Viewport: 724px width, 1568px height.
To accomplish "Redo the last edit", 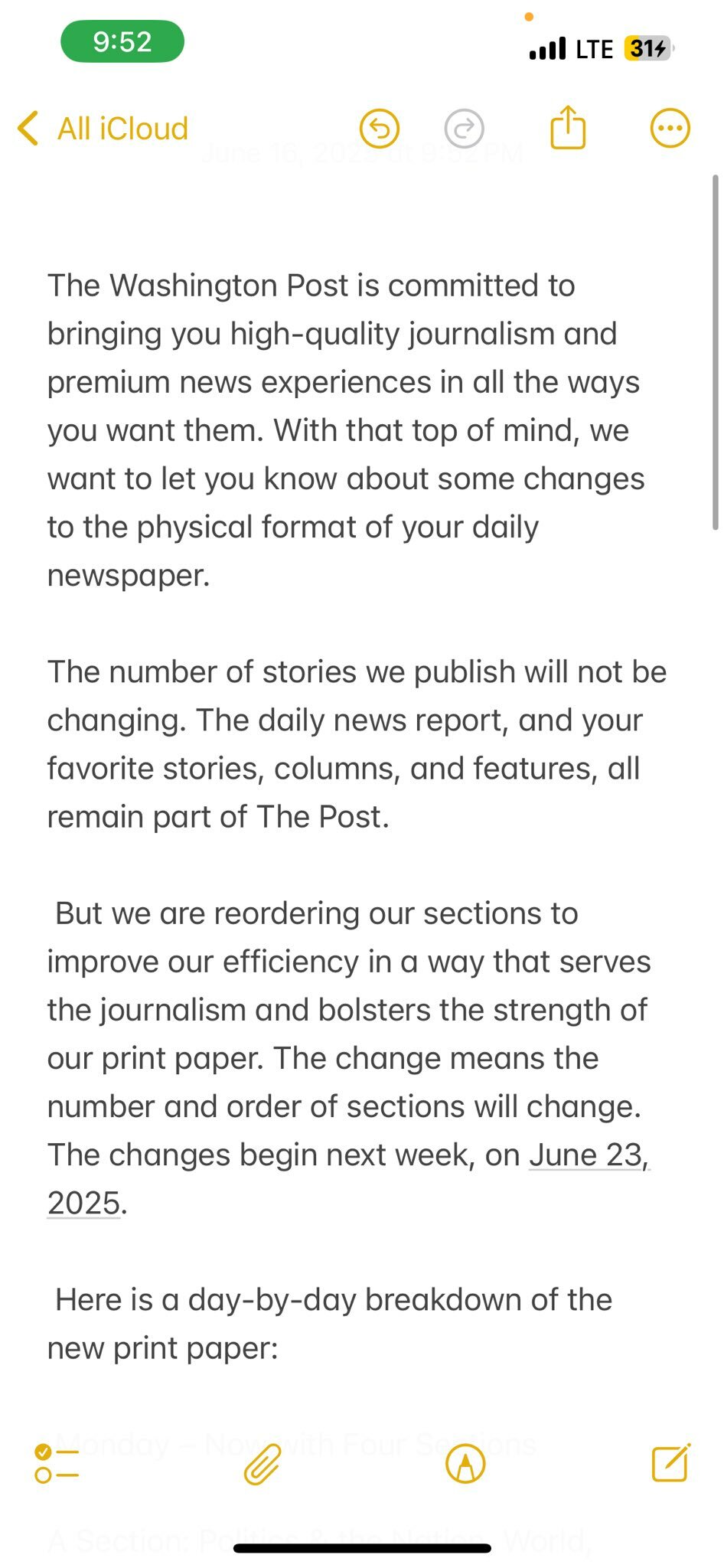I will (x=464, y=128).
